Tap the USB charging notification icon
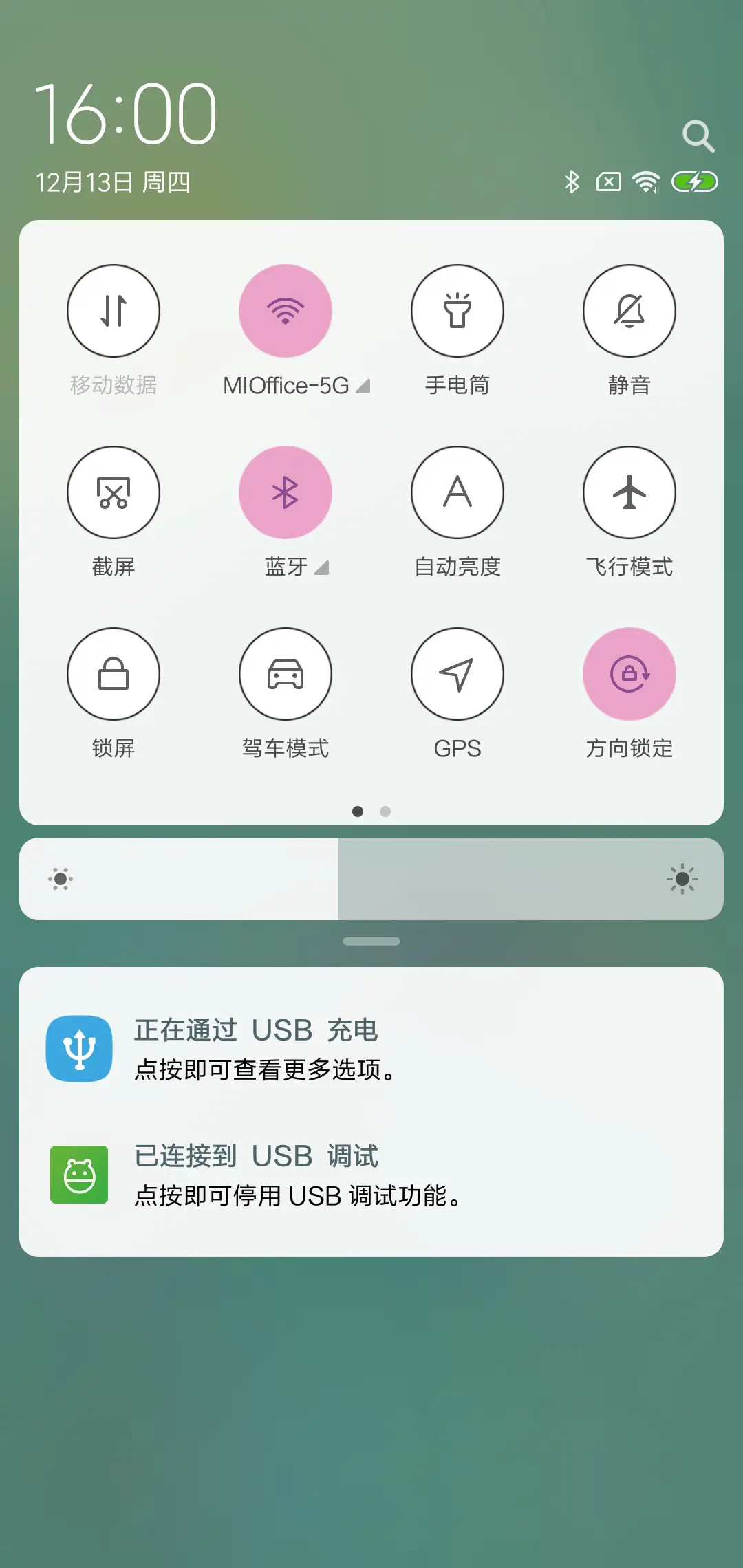Screen dimensions: 743x1568 (x=79, y=1047)
